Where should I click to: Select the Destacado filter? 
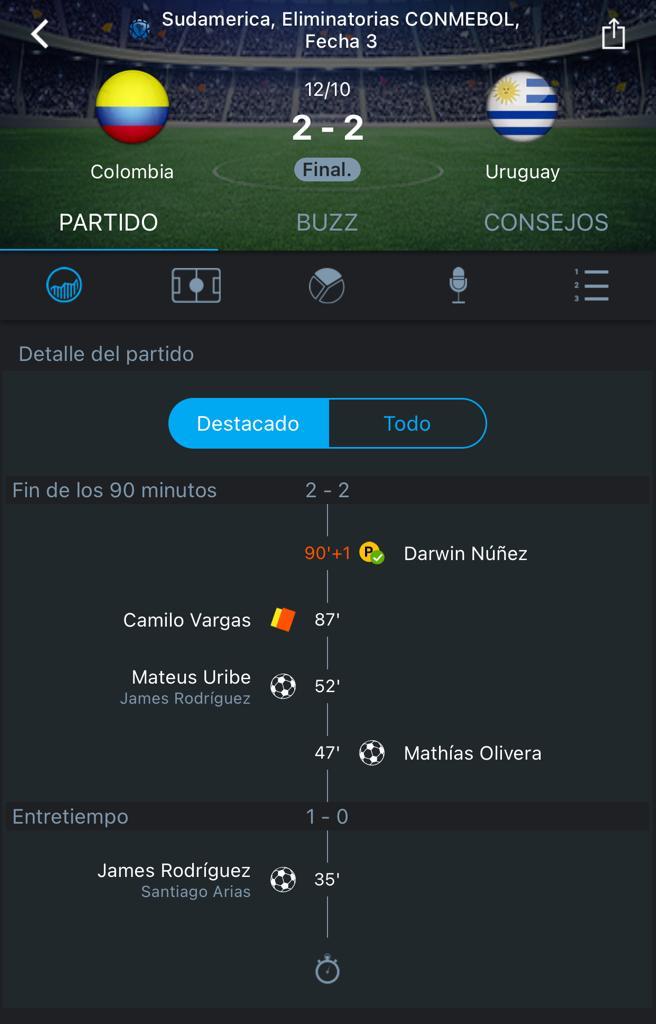pyautogui.click(x=248, y=423)
